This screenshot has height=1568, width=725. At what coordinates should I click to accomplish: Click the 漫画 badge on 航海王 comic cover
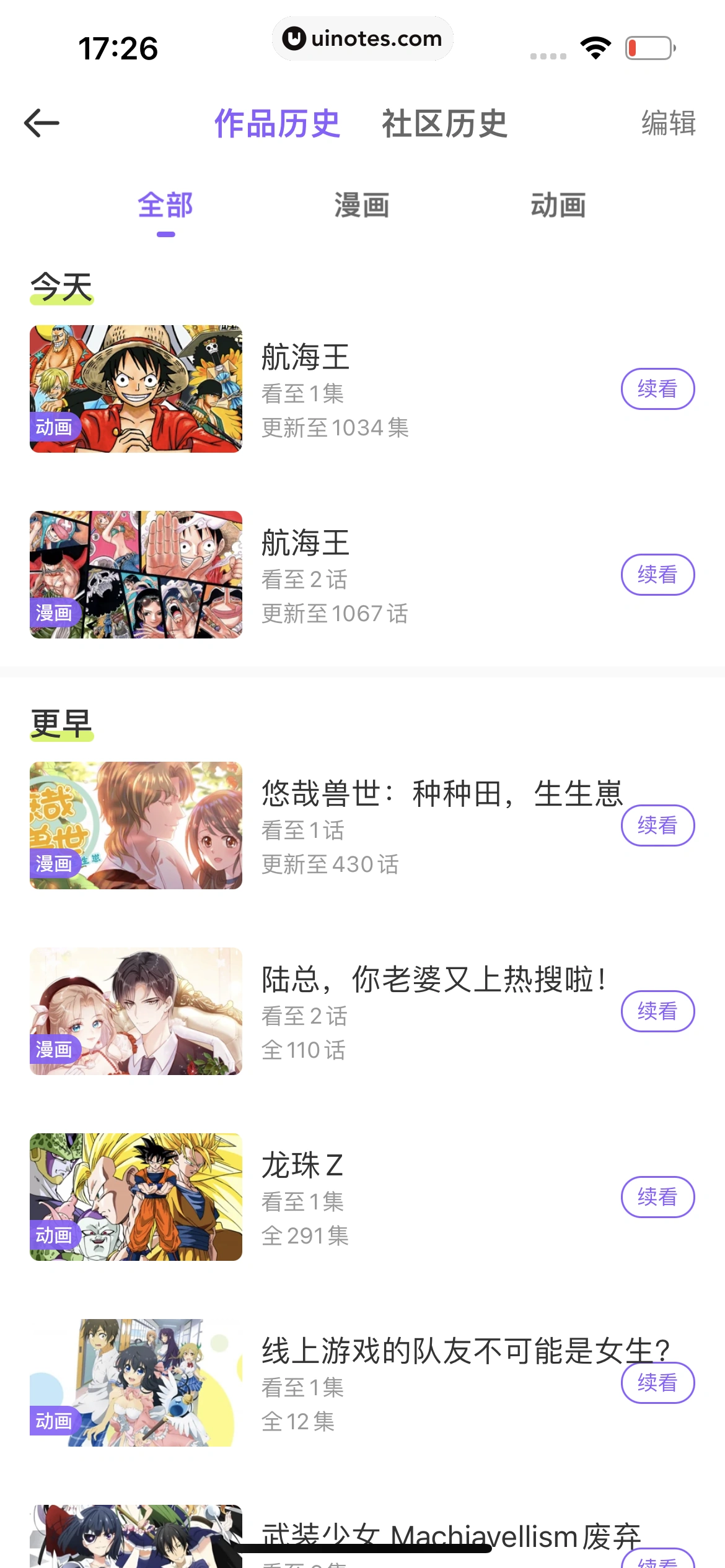pos(55,614)
